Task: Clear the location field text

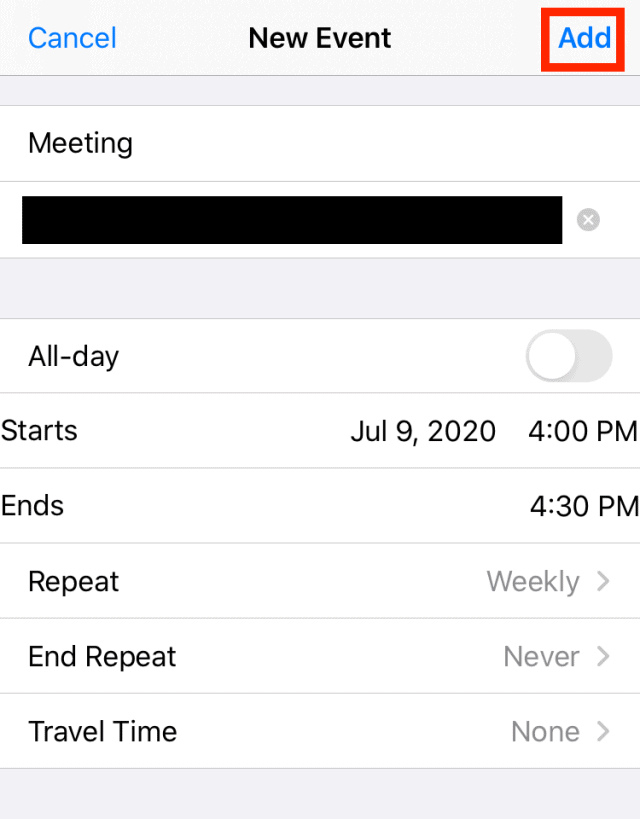Action: tap(589, 220)
